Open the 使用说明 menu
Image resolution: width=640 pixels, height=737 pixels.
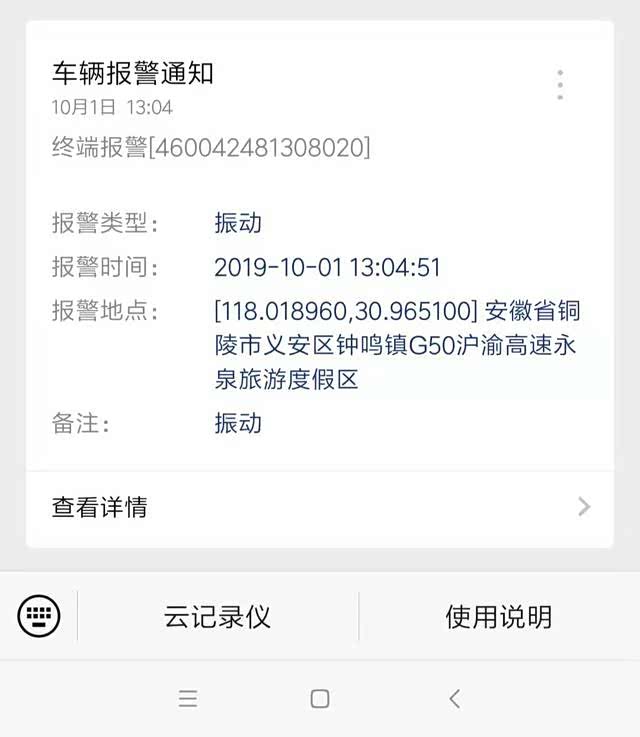coord(498,616)
